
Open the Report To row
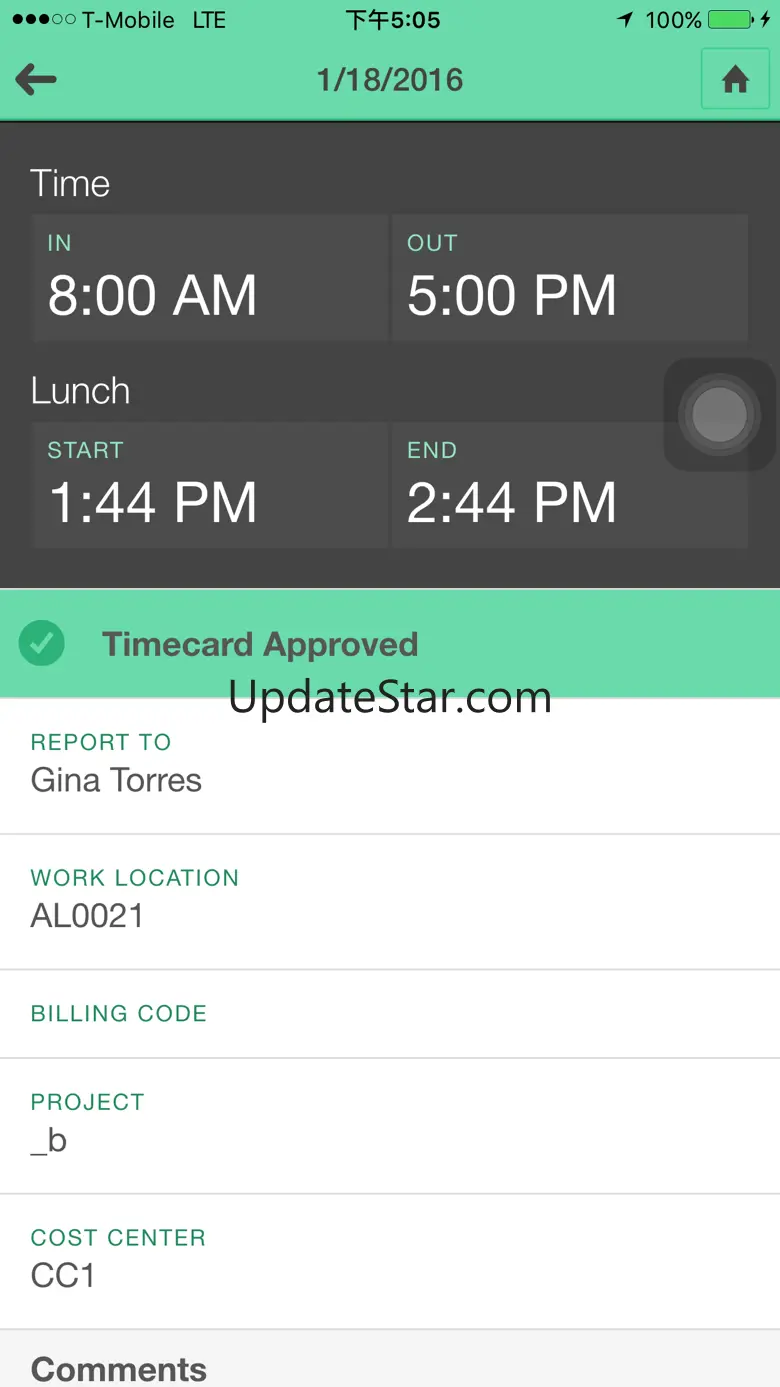[x=390, y=766]
